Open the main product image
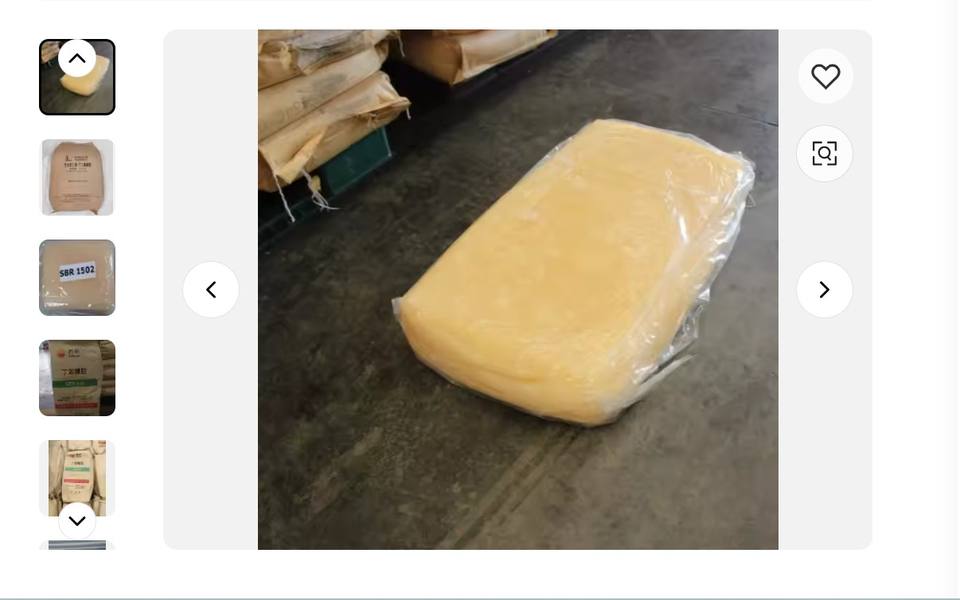 coord(518,290)
